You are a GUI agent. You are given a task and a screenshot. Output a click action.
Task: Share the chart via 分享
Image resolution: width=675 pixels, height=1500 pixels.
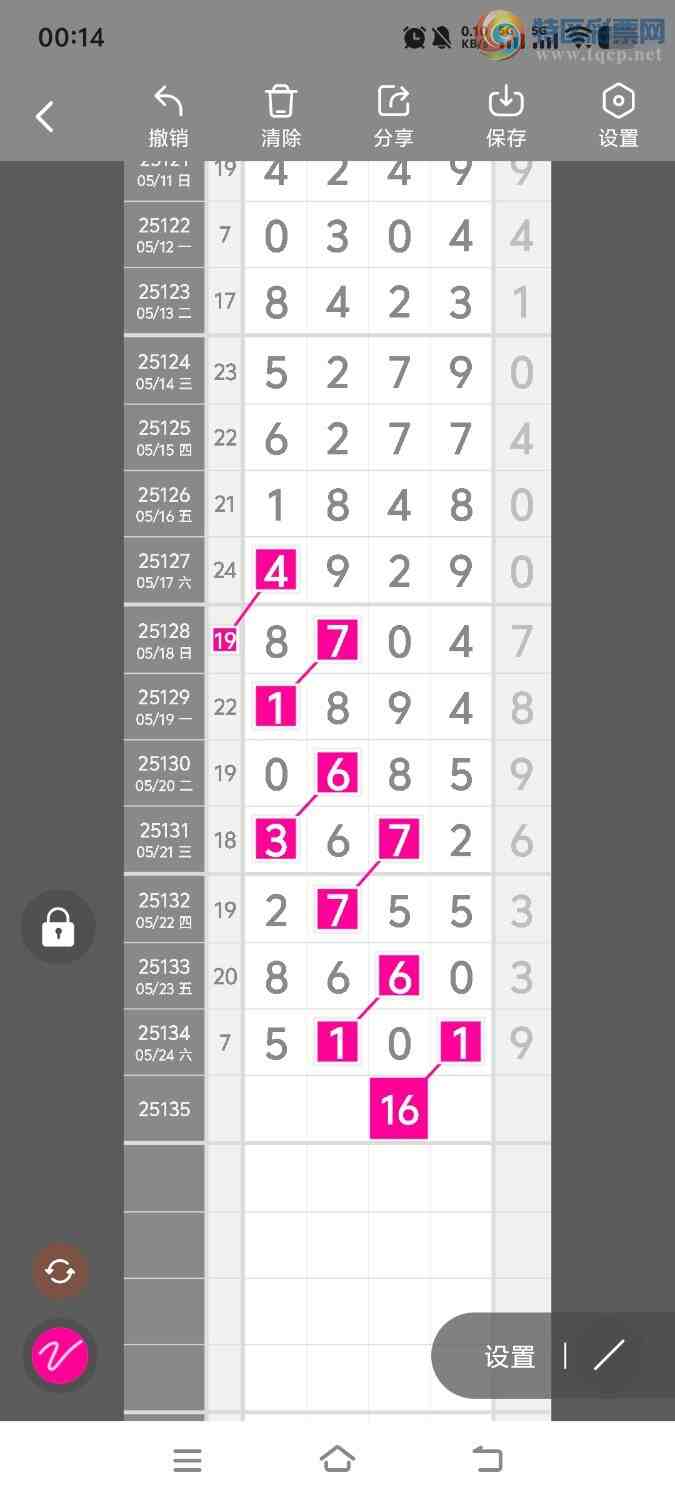click(394, 116)
